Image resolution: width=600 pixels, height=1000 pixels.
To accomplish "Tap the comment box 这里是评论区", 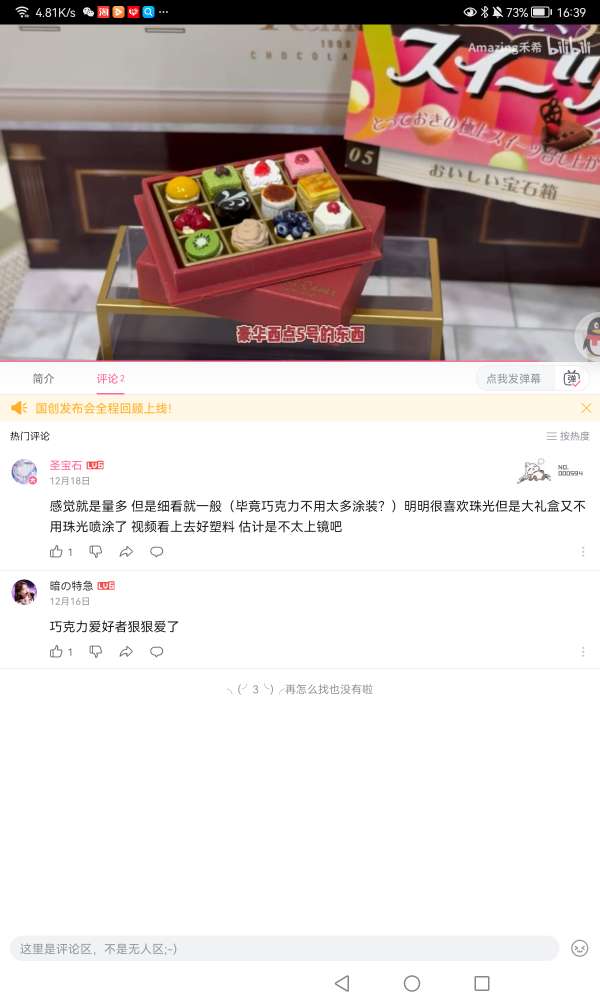I will coord(284,948).
